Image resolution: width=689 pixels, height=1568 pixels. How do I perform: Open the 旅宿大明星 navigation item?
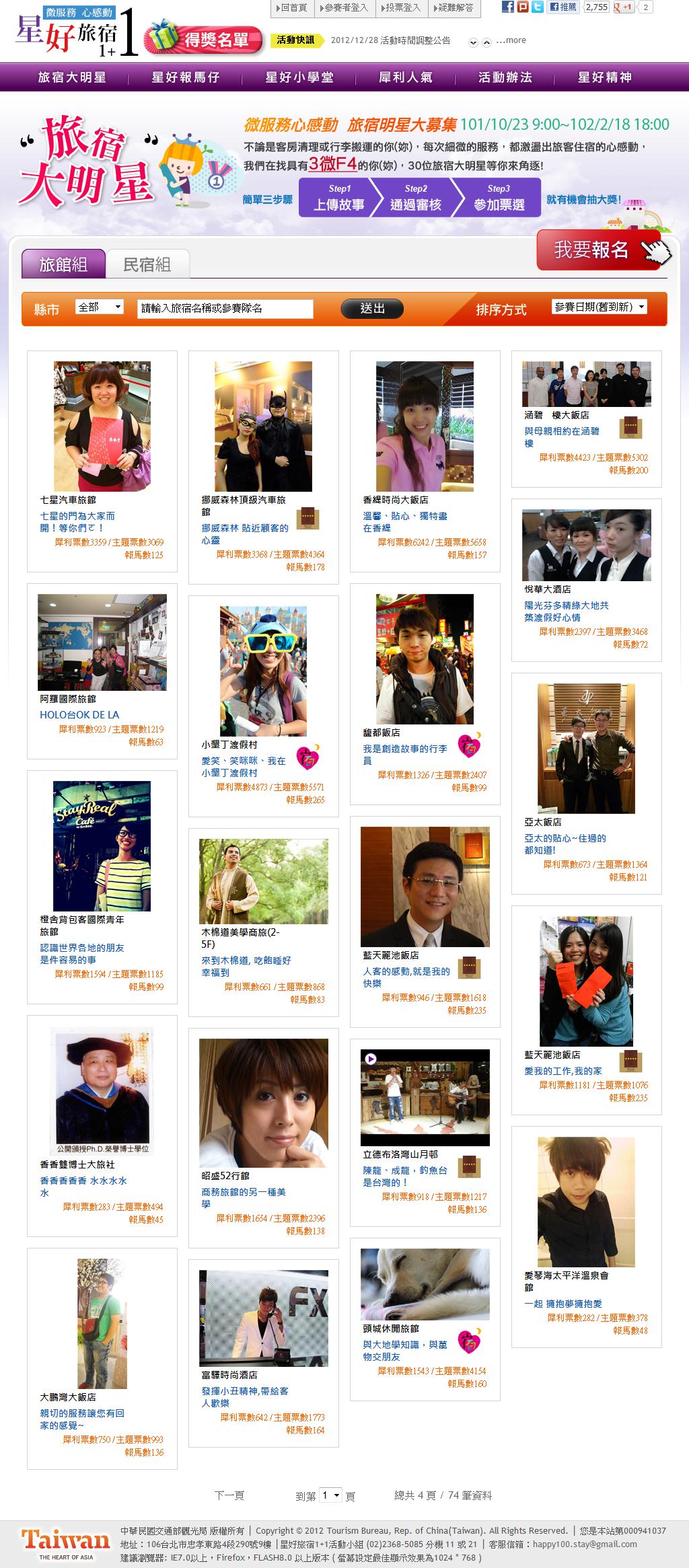[x=72, y=77]
